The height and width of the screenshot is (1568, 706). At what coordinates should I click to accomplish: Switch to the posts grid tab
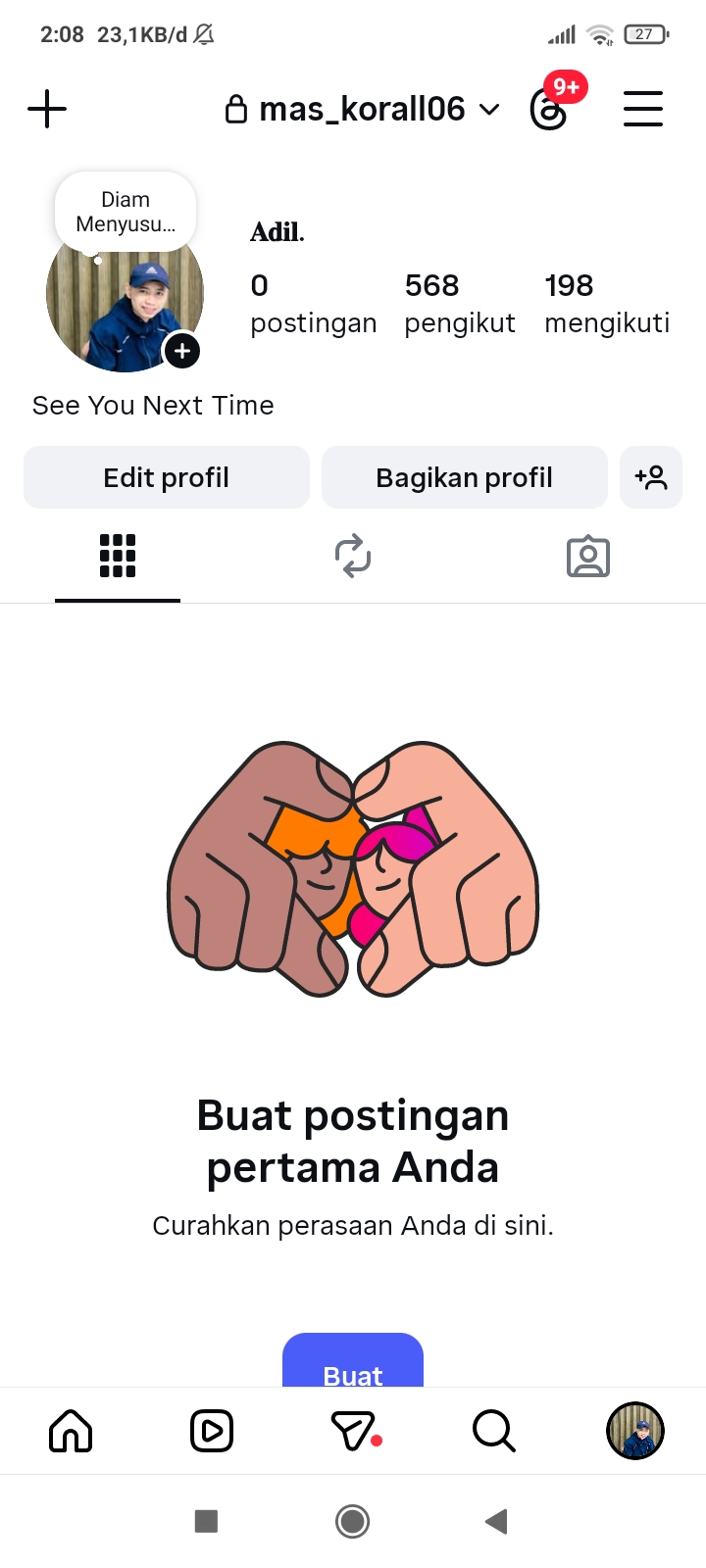[118, 557]
